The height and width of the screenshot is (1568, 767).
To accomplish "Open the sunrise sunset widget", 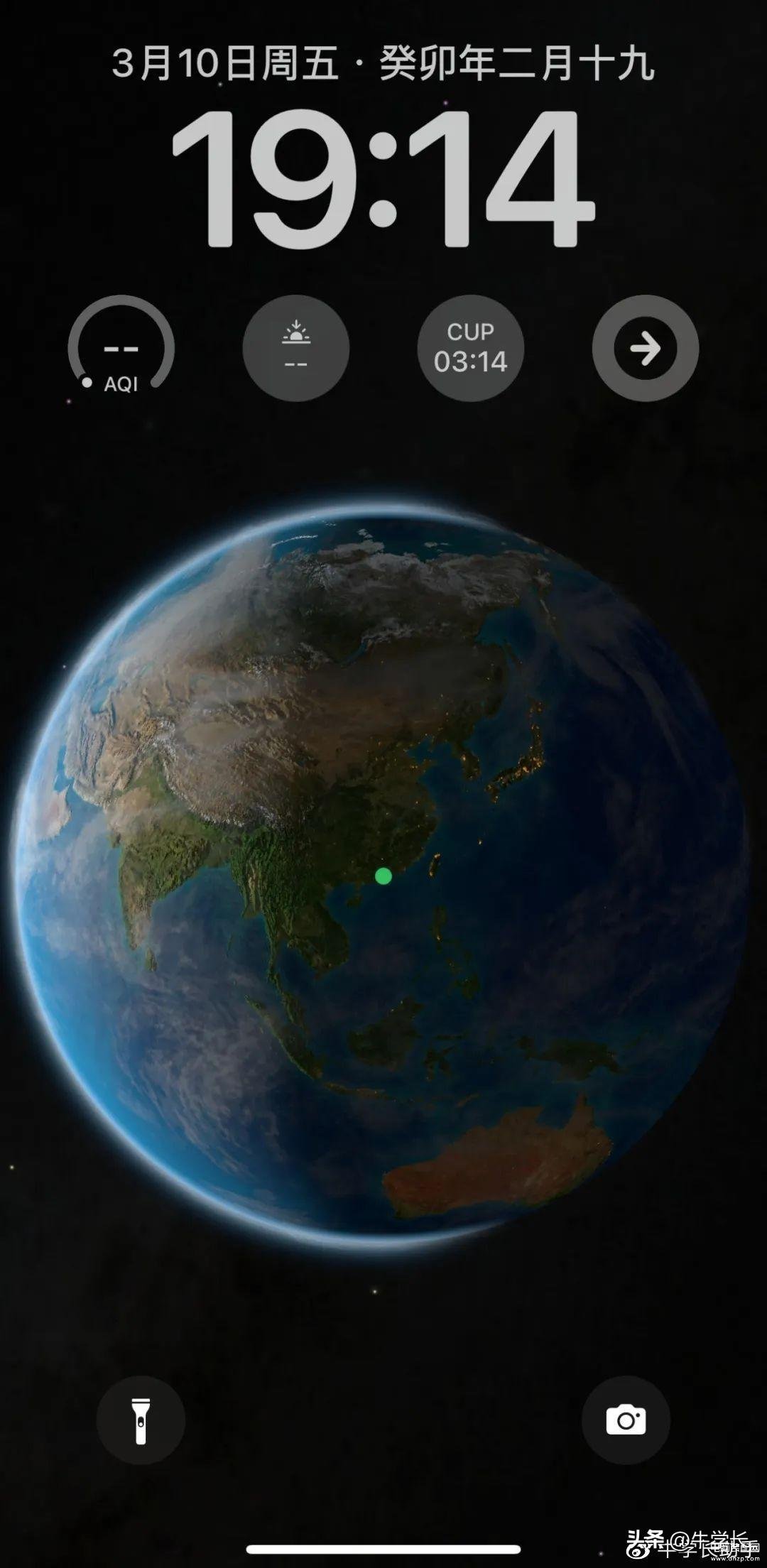I will point(296,349).
